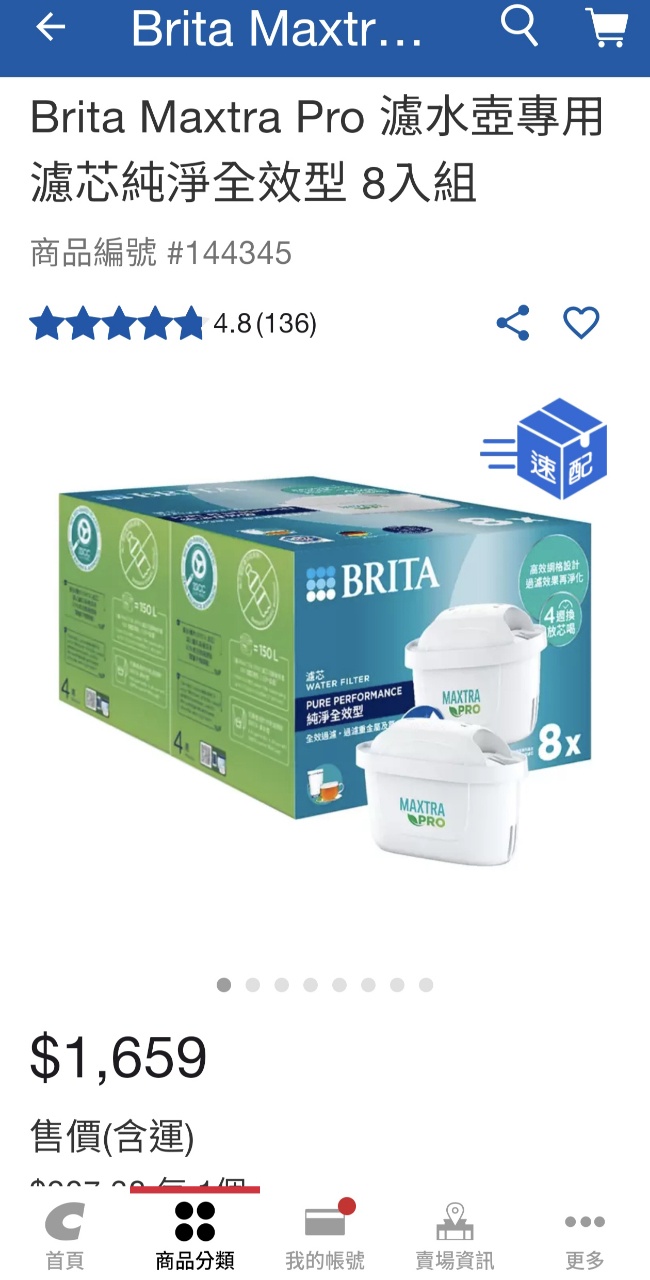The width and height of the screenshot is (650, 1280).
Task: Open the 賣場資訊 tab
Action: pos(455,1236)
